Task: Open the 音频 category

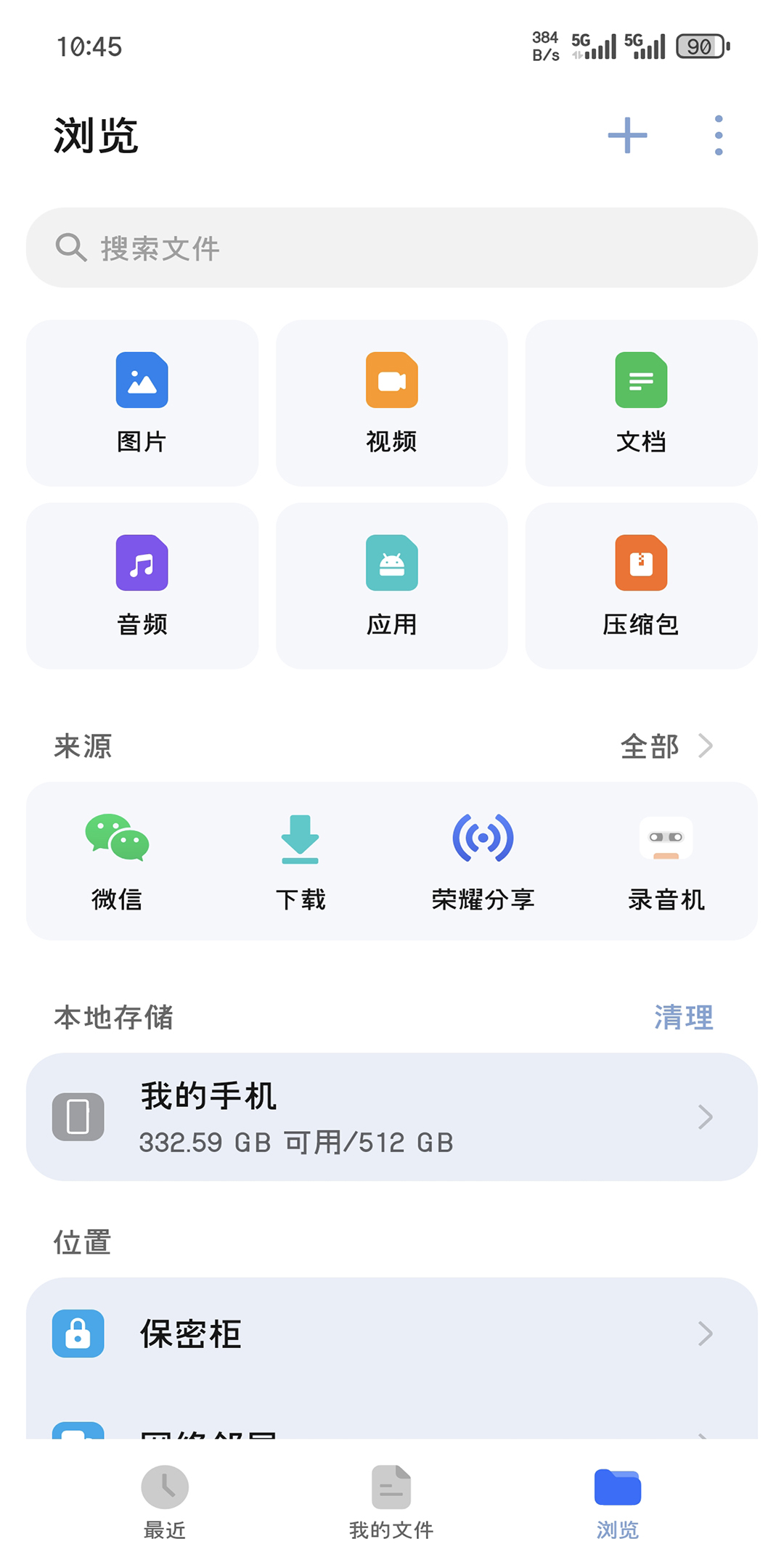Action: coord(142,586)
